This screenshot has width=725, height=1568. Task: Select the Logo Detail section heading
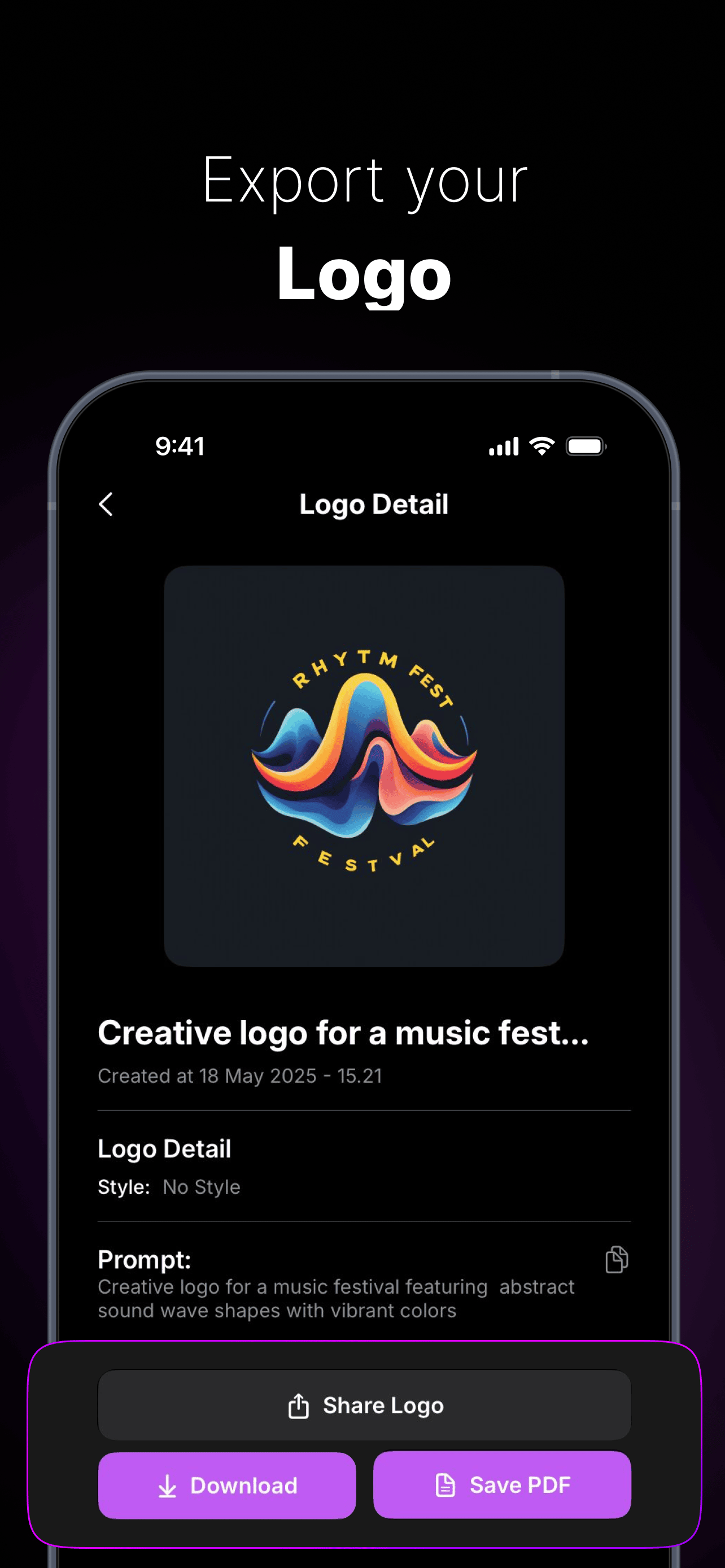[x=164, y=1148]
